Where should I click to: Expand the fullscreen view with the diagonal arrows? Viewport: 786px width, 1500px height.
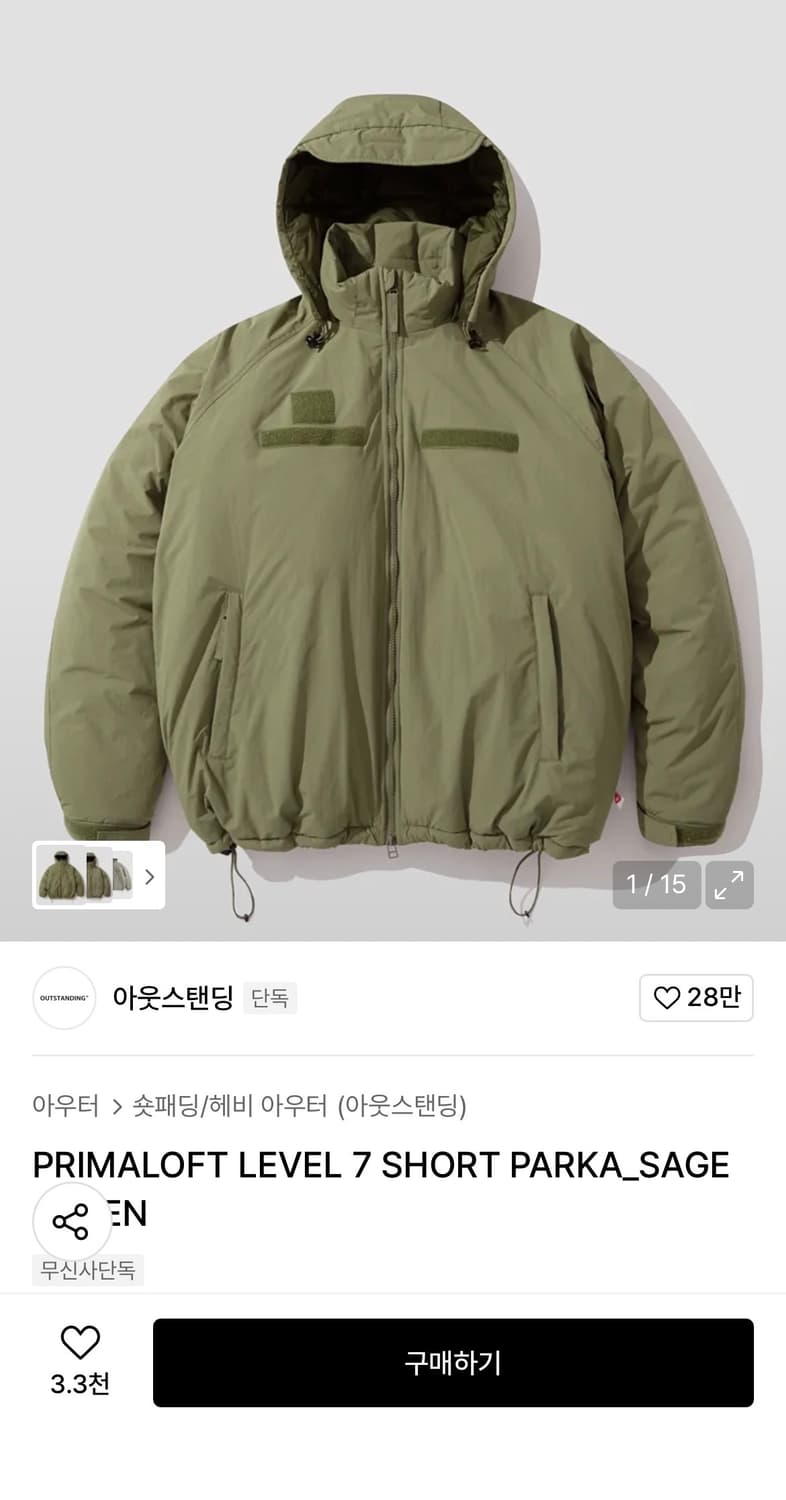point(731,884)
